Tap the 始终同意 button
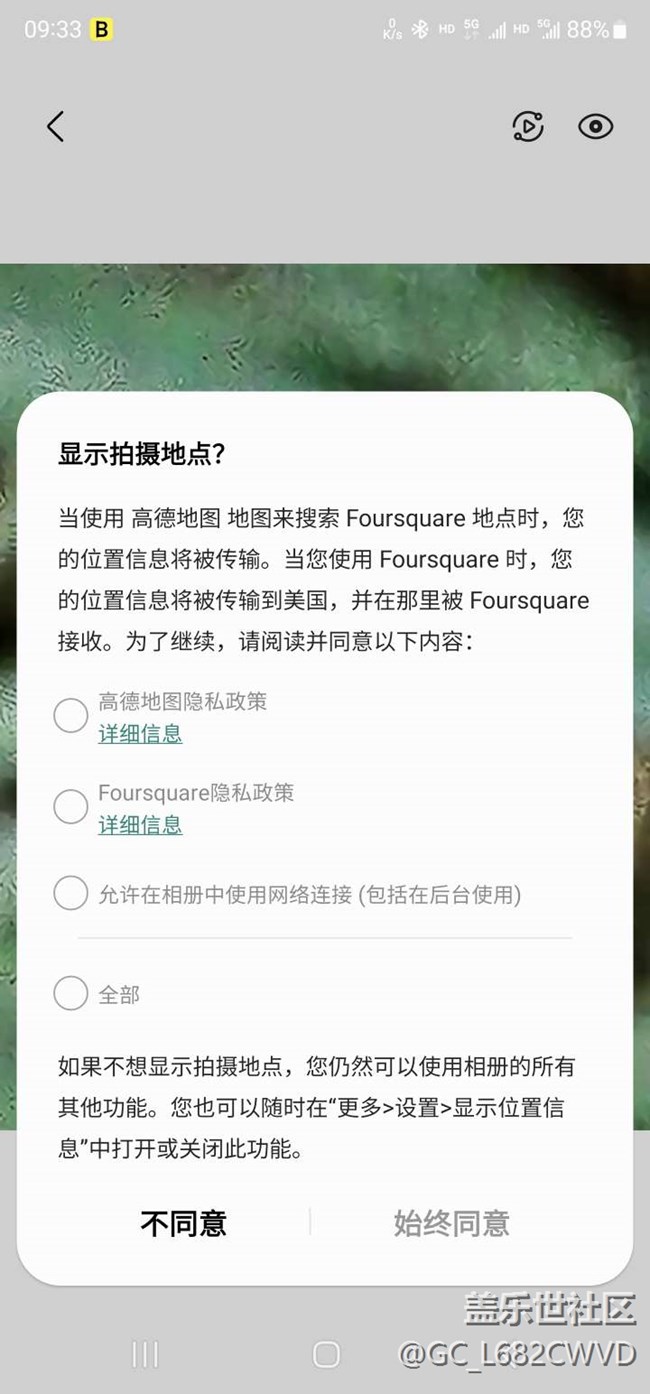This screenshot has height=1394, width=650. point(452,1223)
